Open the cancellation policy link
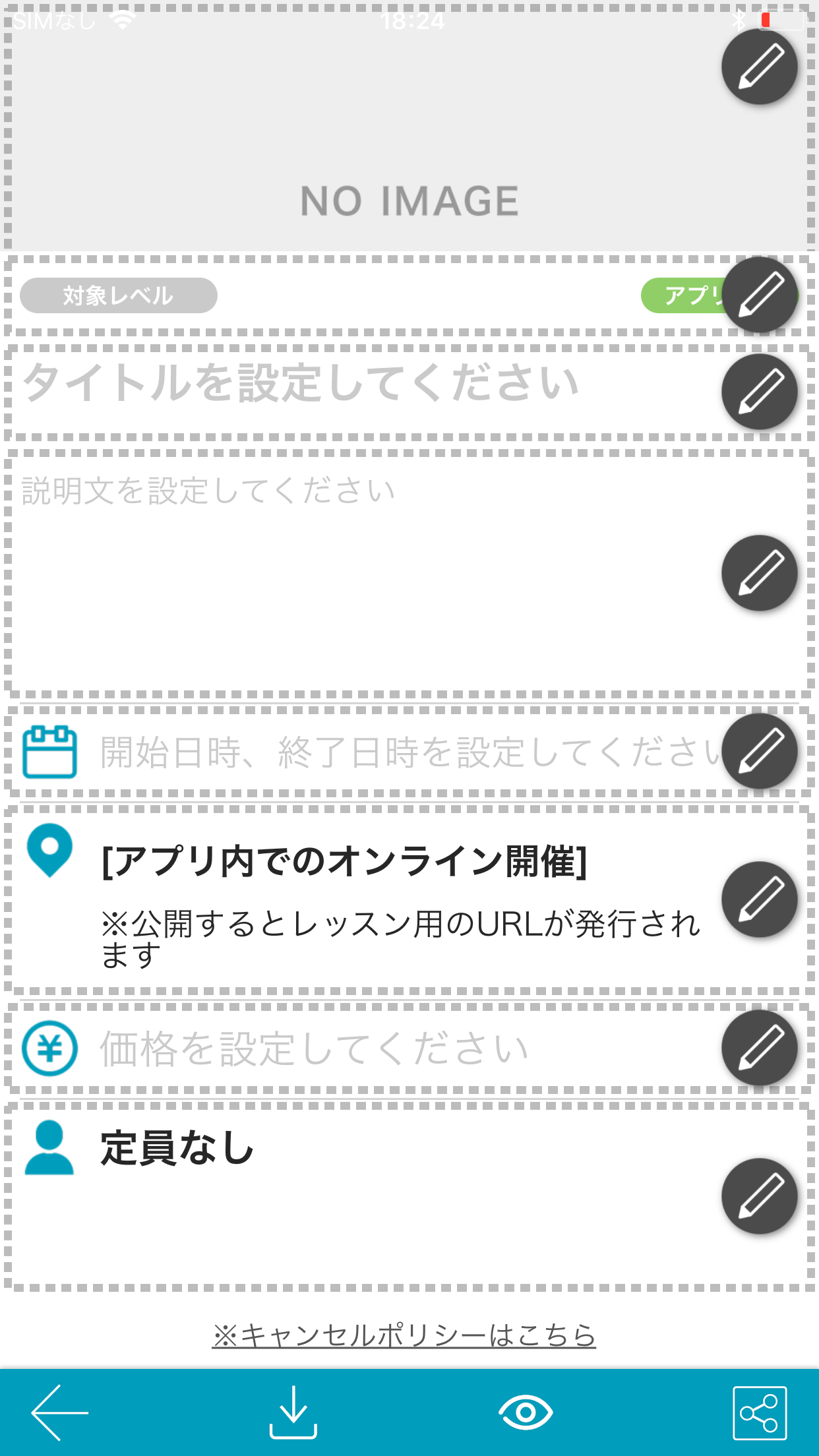819x1456 pixels. [404, 1335]
